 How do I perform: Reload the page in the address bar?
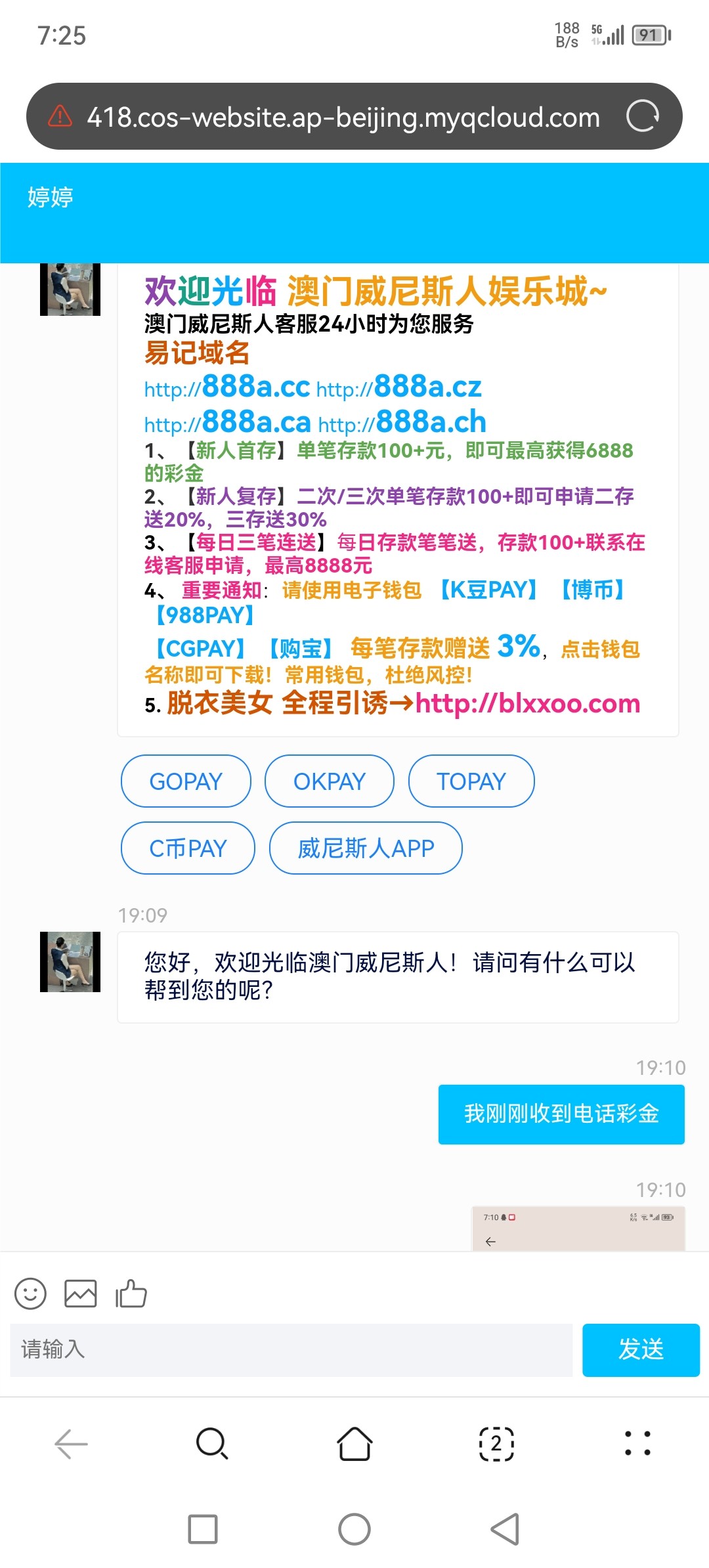(x=642, y=117)
